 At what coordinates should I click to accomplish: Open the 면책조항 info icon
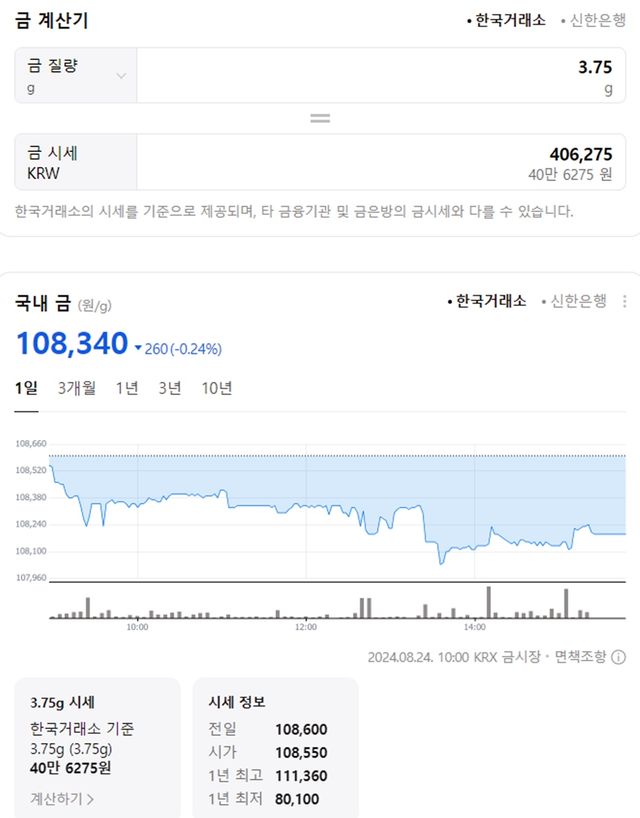(x=618, y=657)
